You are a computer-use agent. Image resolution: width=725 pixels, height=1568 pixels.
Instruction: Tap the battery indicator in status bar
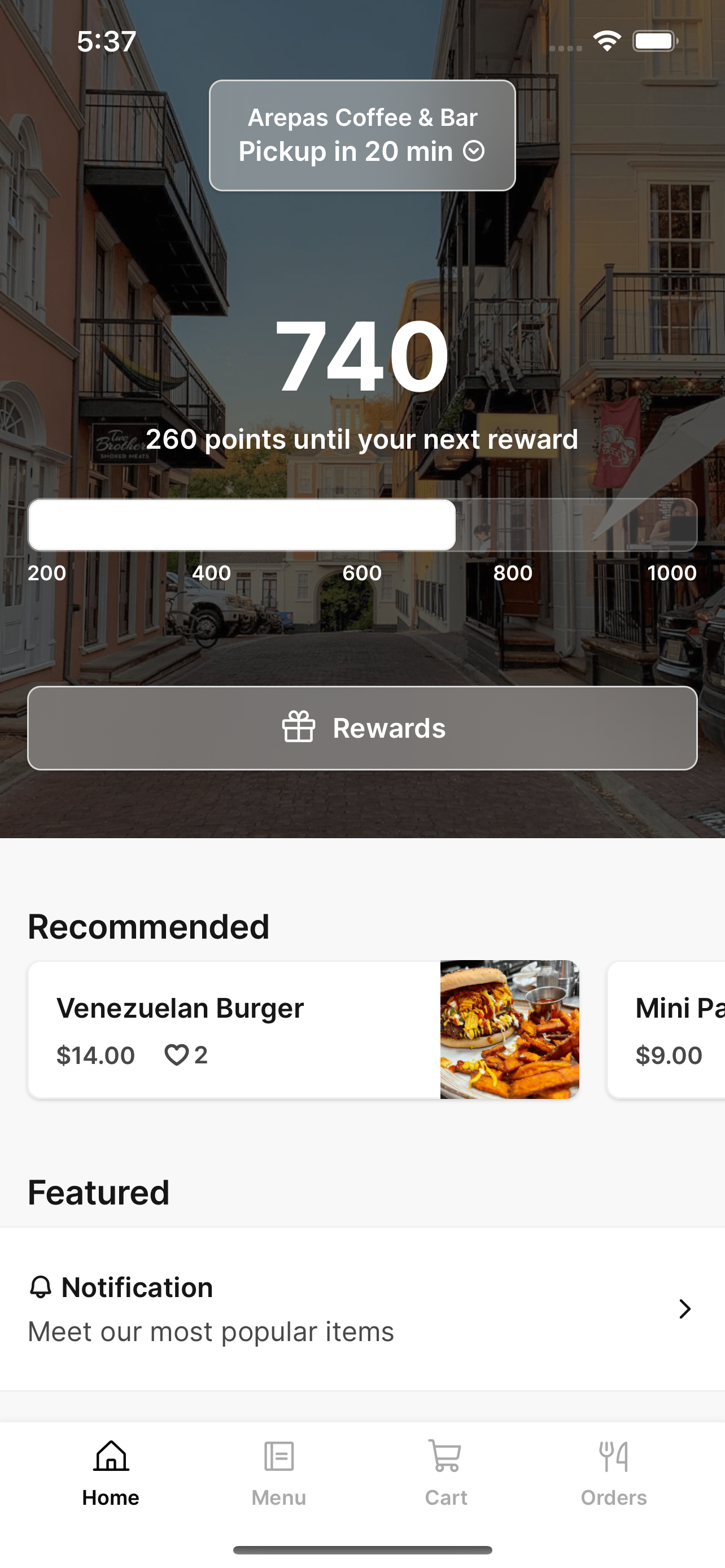pos(654,40)
